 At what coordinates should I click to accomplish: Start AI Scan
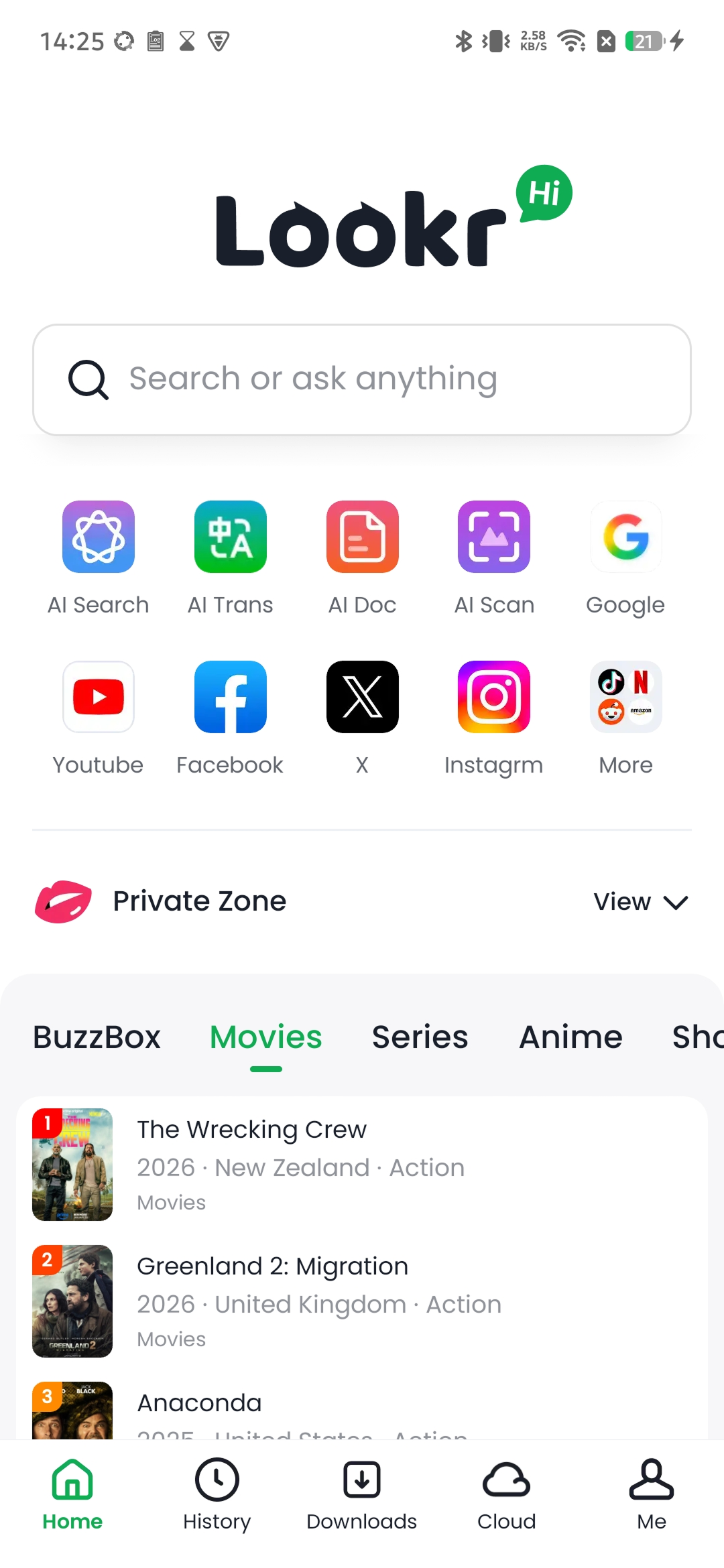[493, 537]
